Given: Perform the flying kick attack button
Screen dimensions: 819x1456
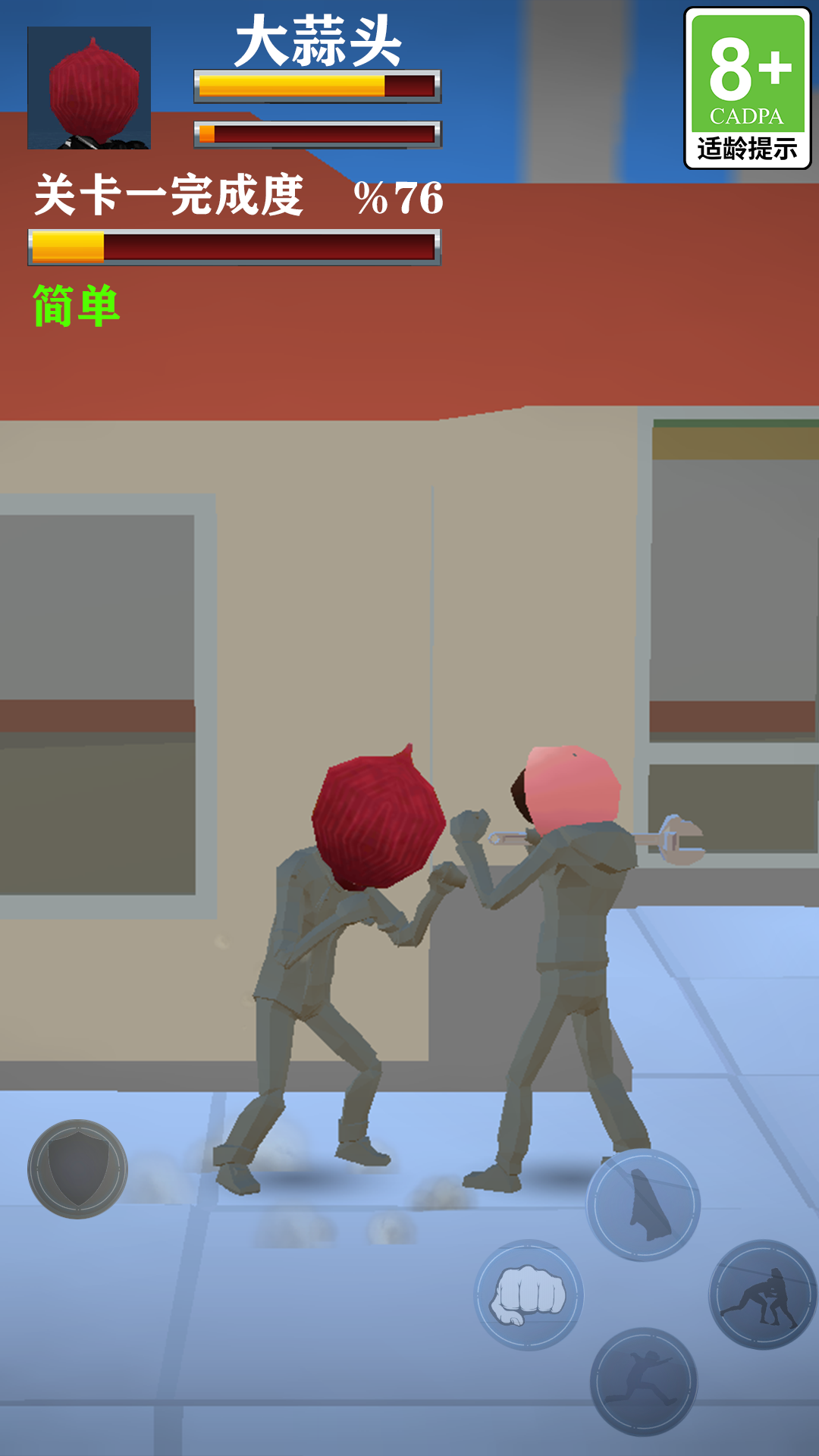Looking at the screenshot, I should (x=643, y=1382).
